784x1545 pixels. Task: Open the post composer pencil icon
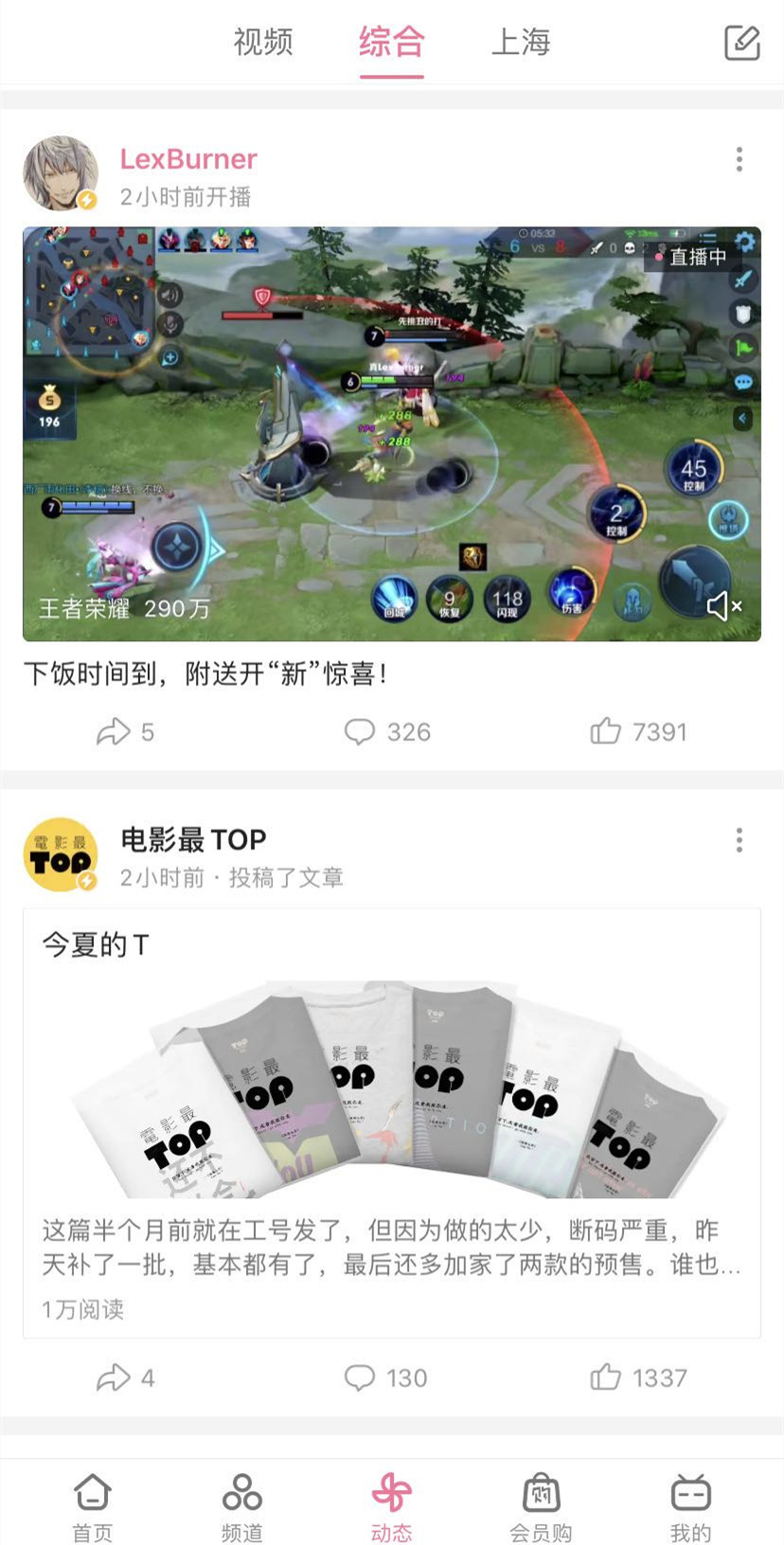744,43
